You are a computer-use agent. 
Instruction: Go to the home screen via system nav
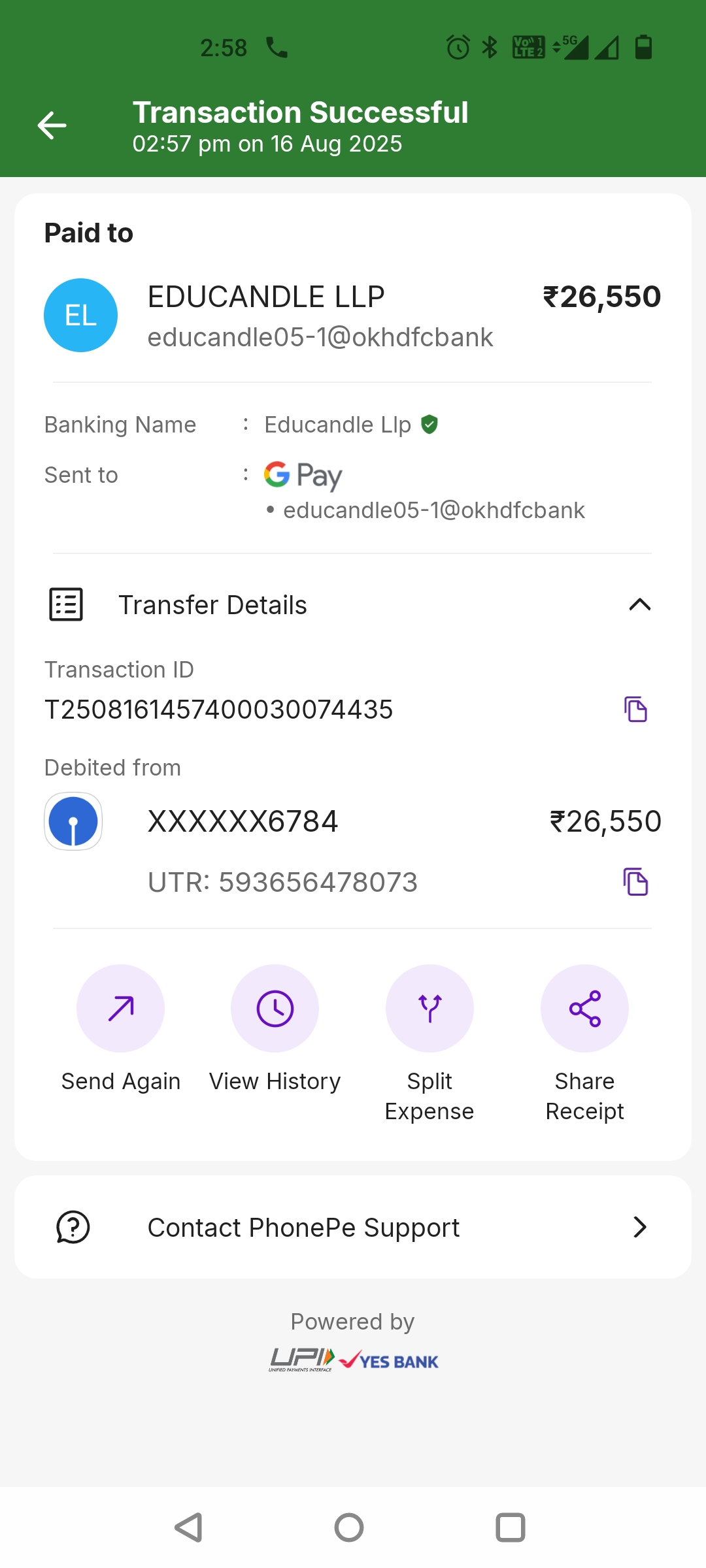349,1527
